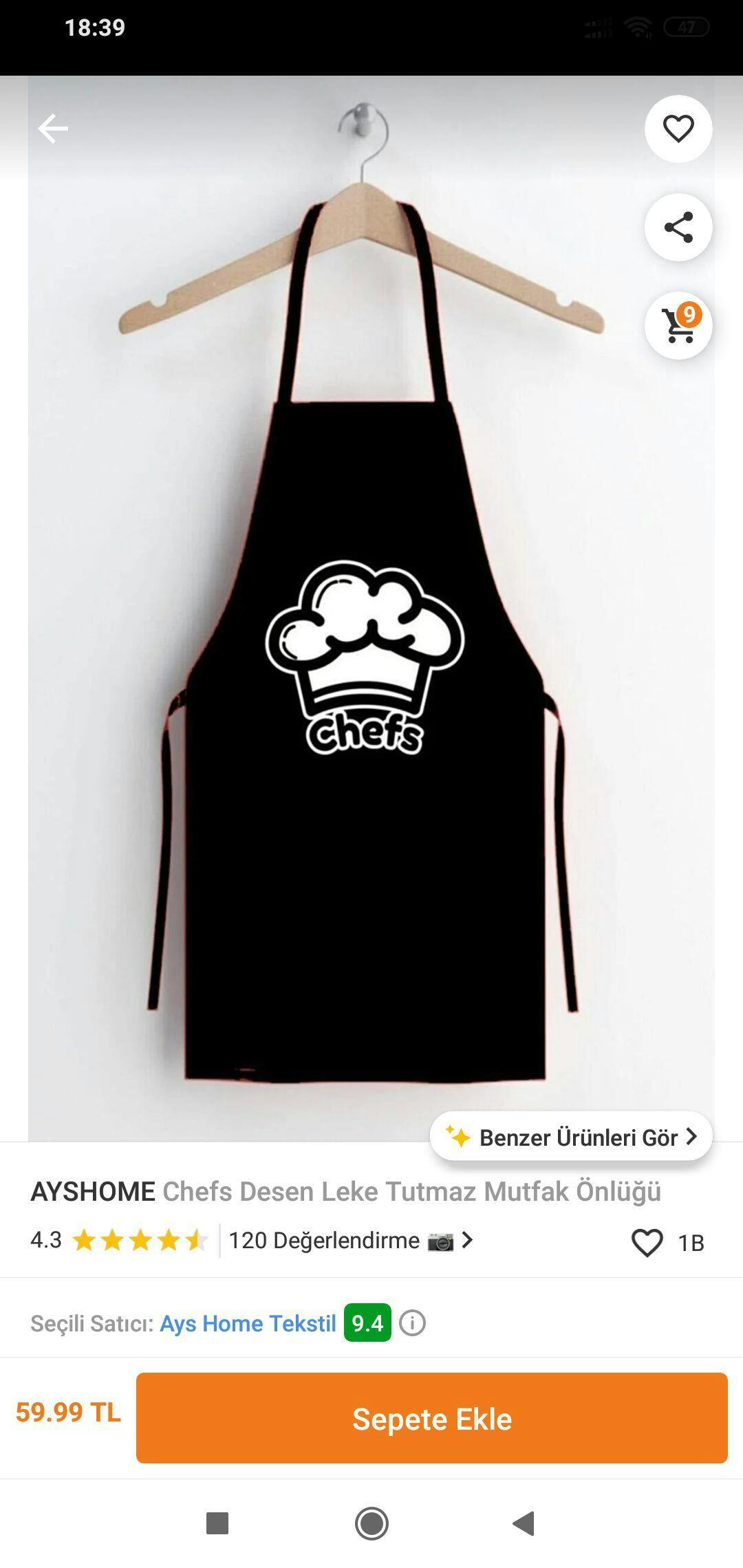
Task: Show seller score info icon
Action: point(413,1323)
